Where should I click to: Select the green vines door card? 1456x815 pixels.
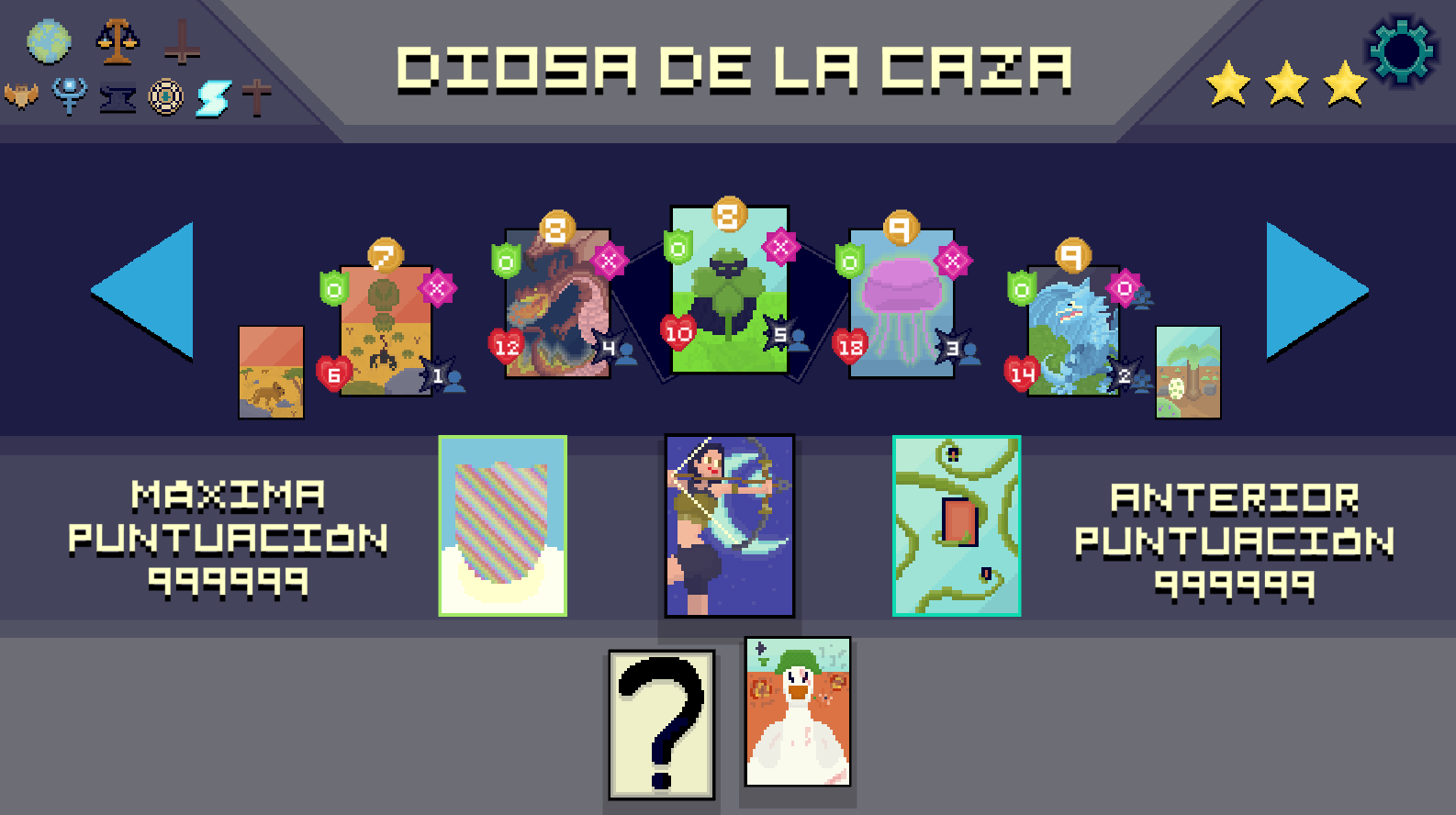(956, 525)
